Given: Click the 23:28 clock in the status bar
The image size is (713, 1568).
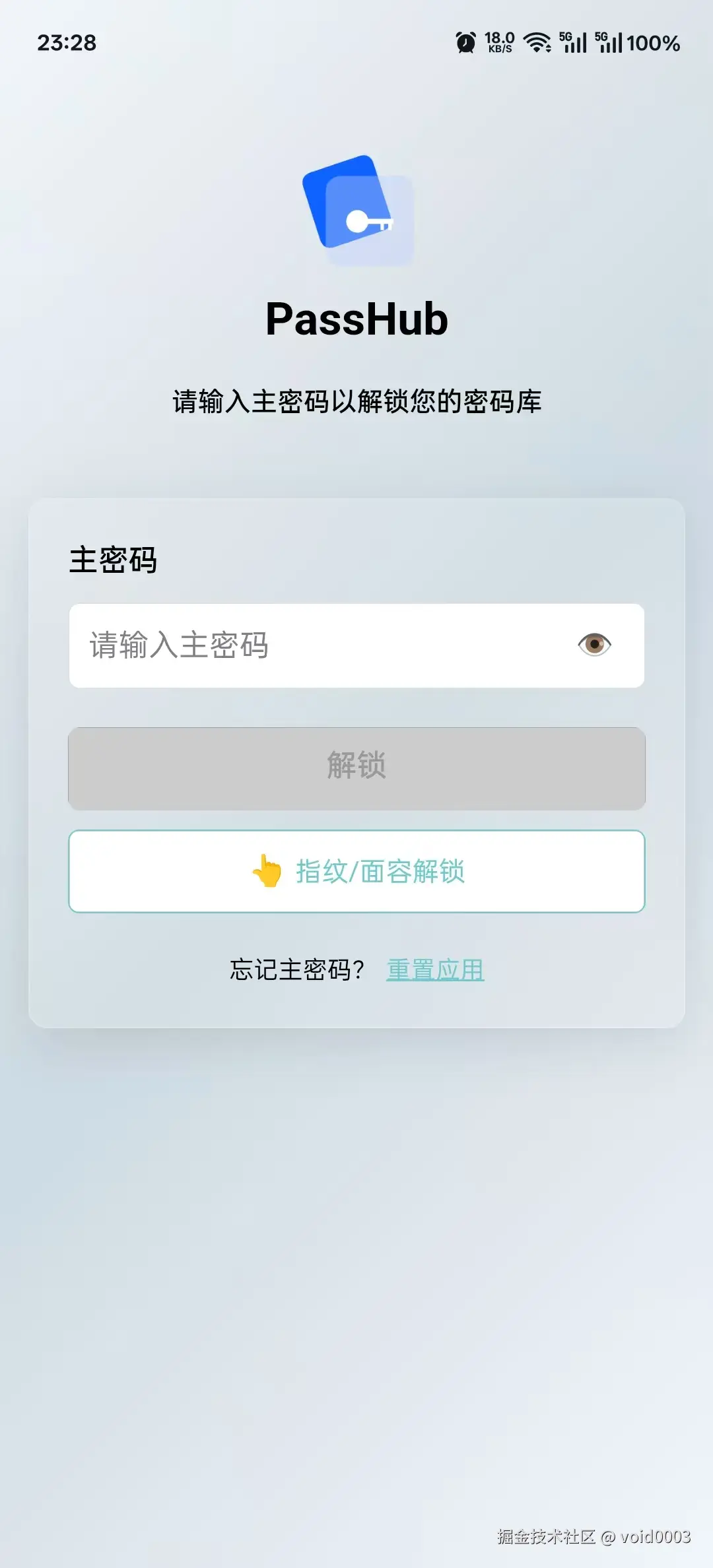Looking at the screenshot, I should [x=65, y=44].
